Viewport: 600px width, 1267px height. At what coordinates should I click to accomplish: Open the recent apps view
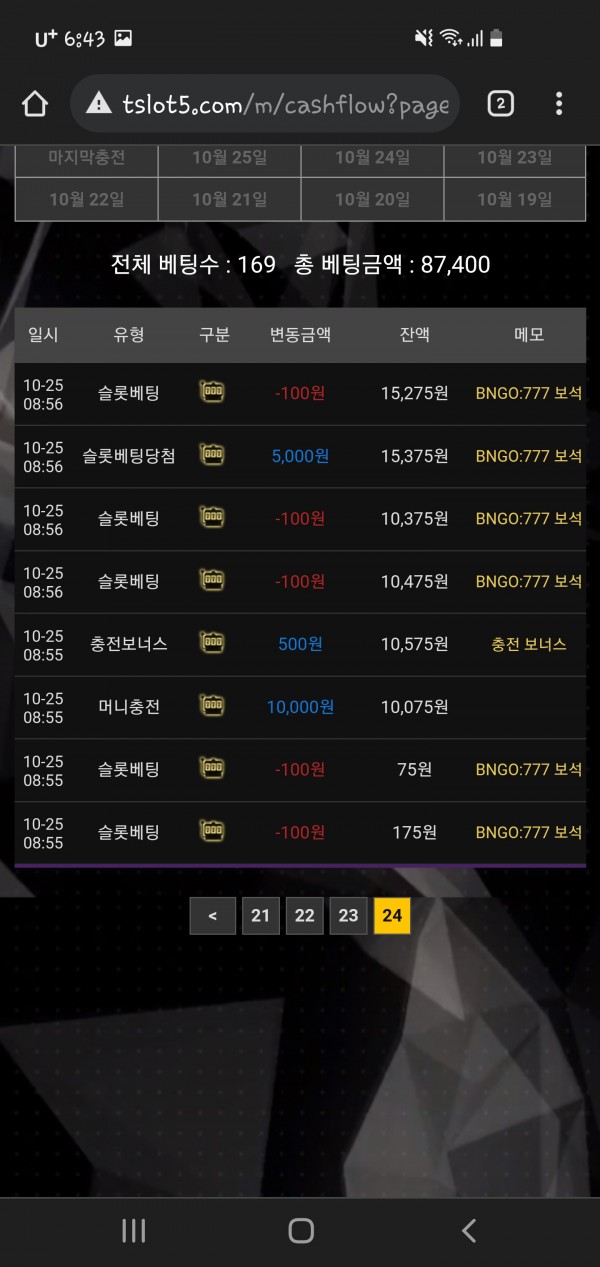[133, 1231]
